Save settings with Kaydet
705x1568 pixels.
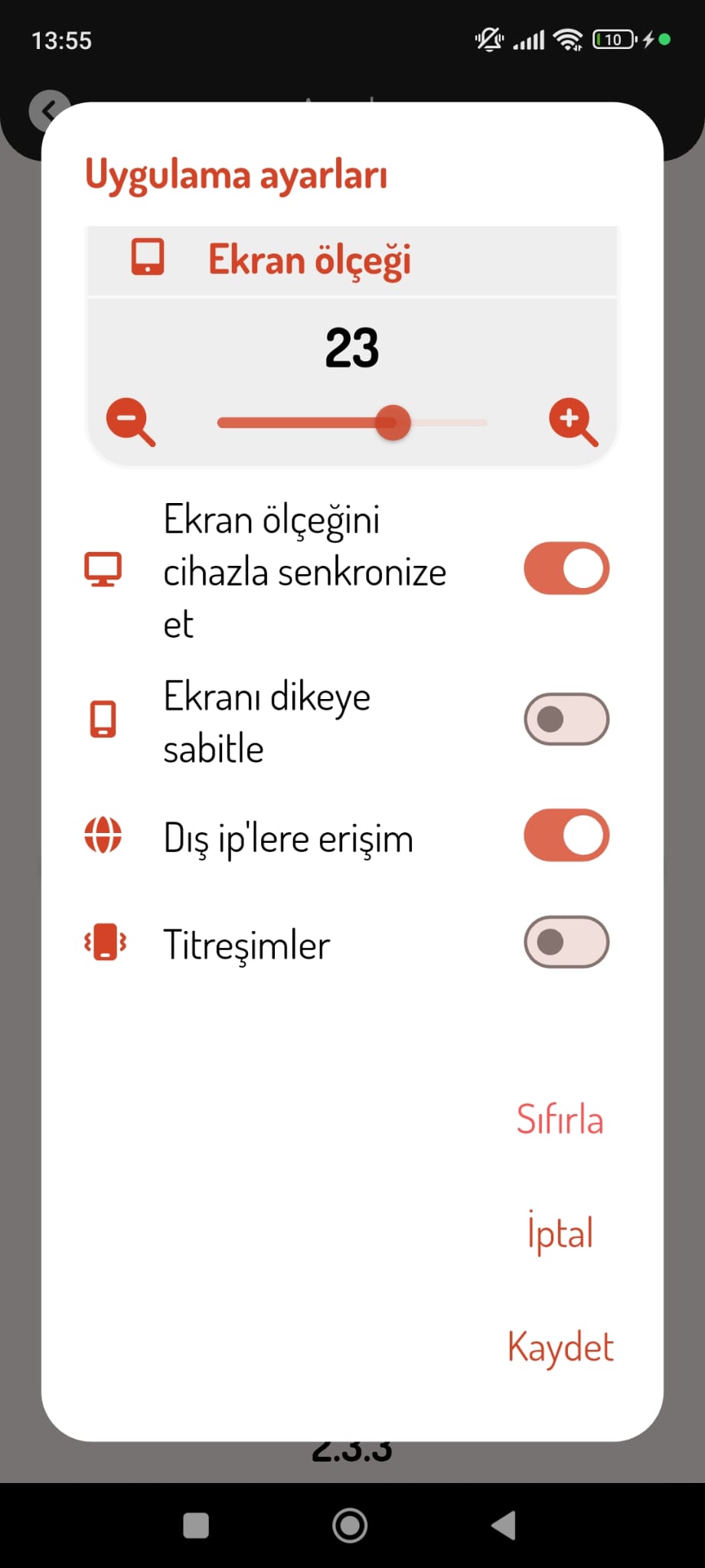tap(560, 1347)
